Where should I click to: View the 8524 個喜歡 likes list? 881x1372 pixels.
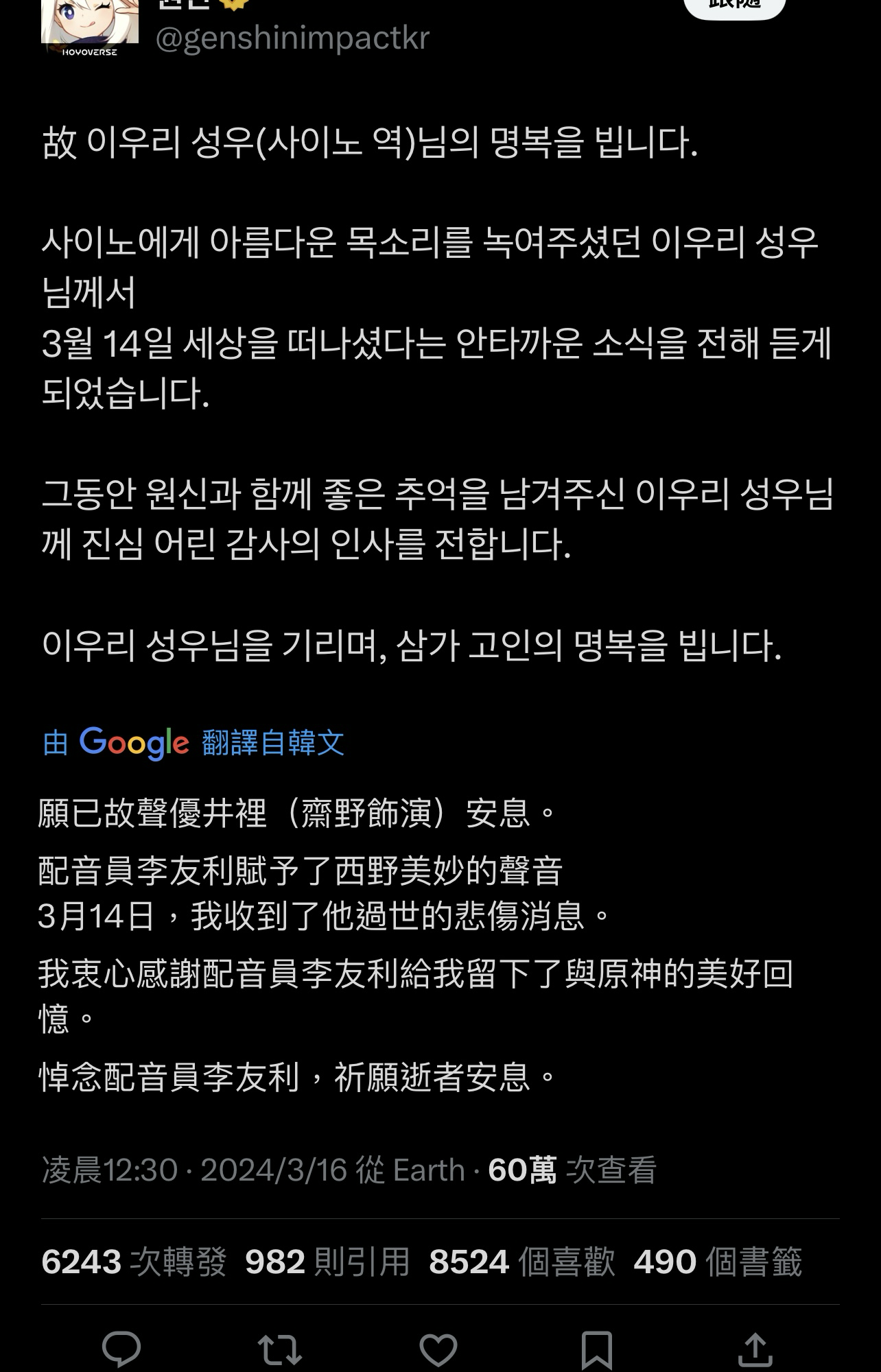pos(521,1262)
